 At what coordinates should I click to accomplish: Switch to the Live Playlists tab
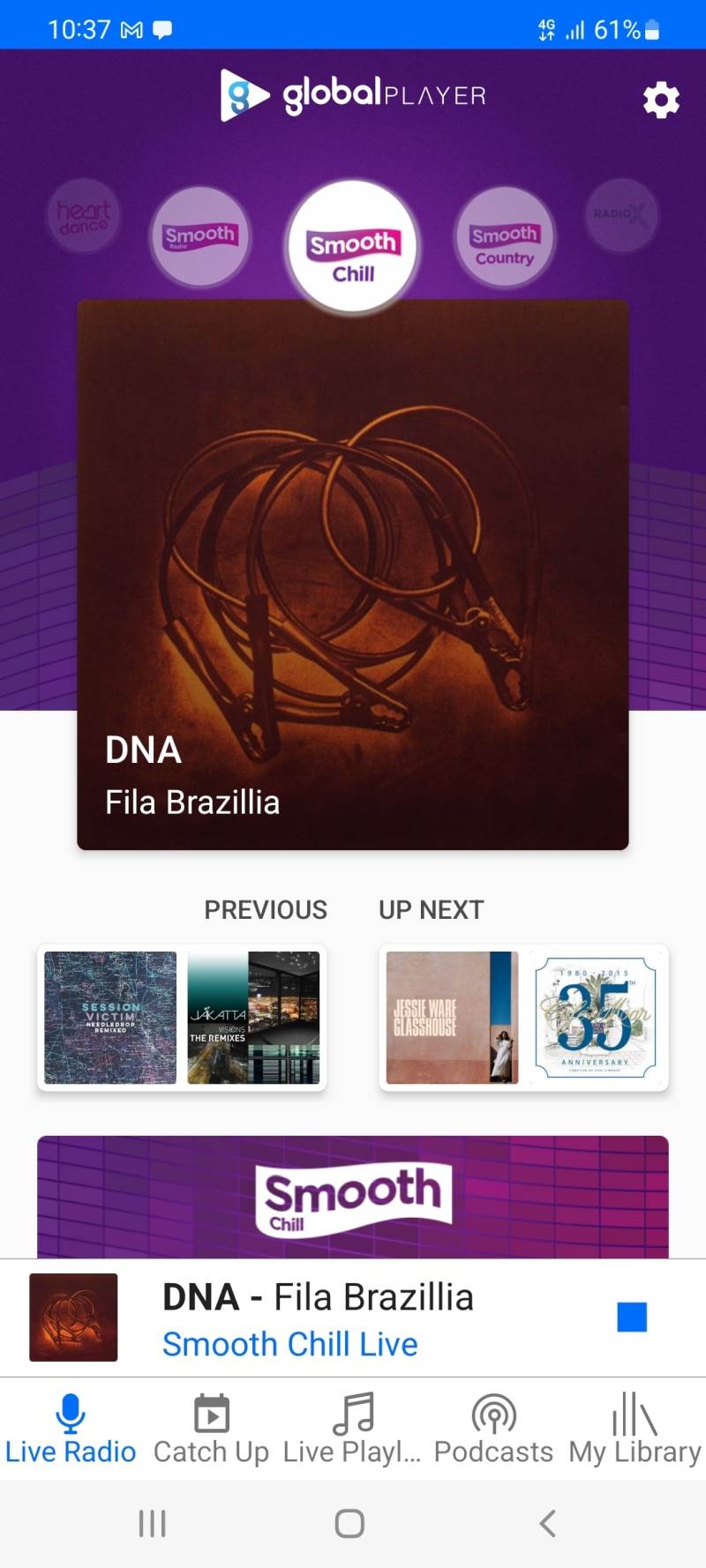(x=353, y=1430)
